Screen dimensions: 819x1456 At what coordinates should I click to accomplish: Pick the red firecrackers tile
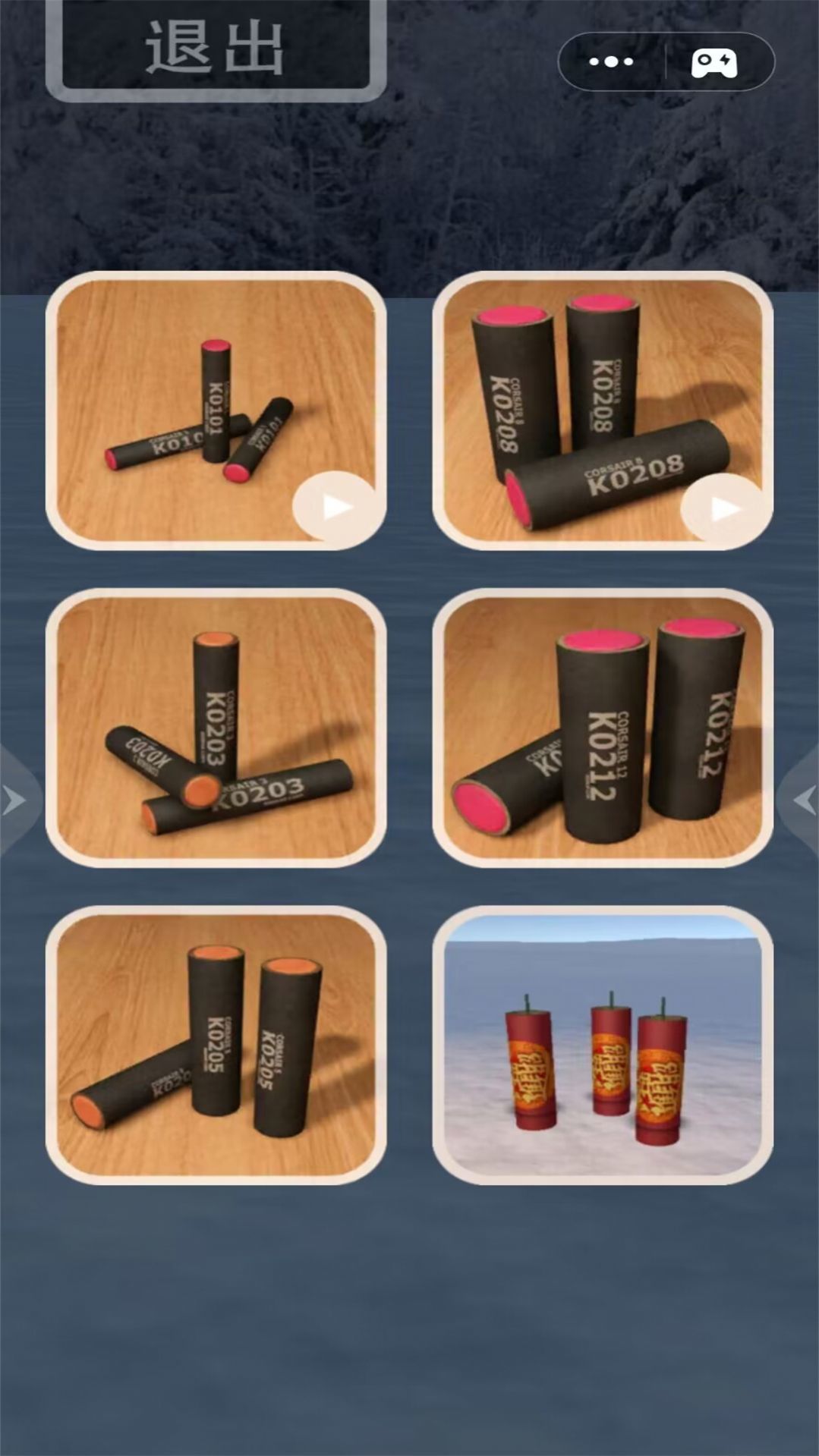603,1045
